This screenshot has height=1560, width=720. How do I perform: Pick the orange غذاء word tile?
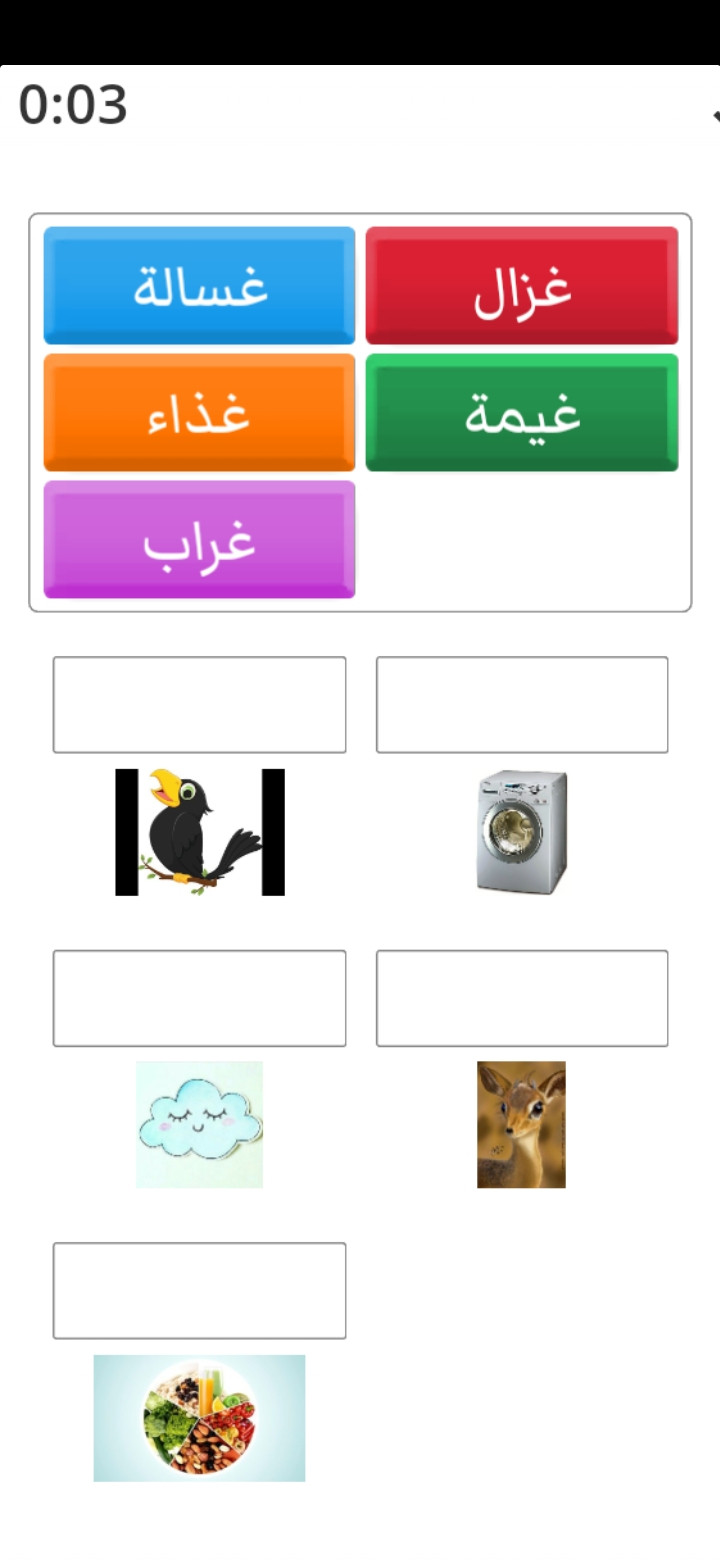tap(199, 412)
